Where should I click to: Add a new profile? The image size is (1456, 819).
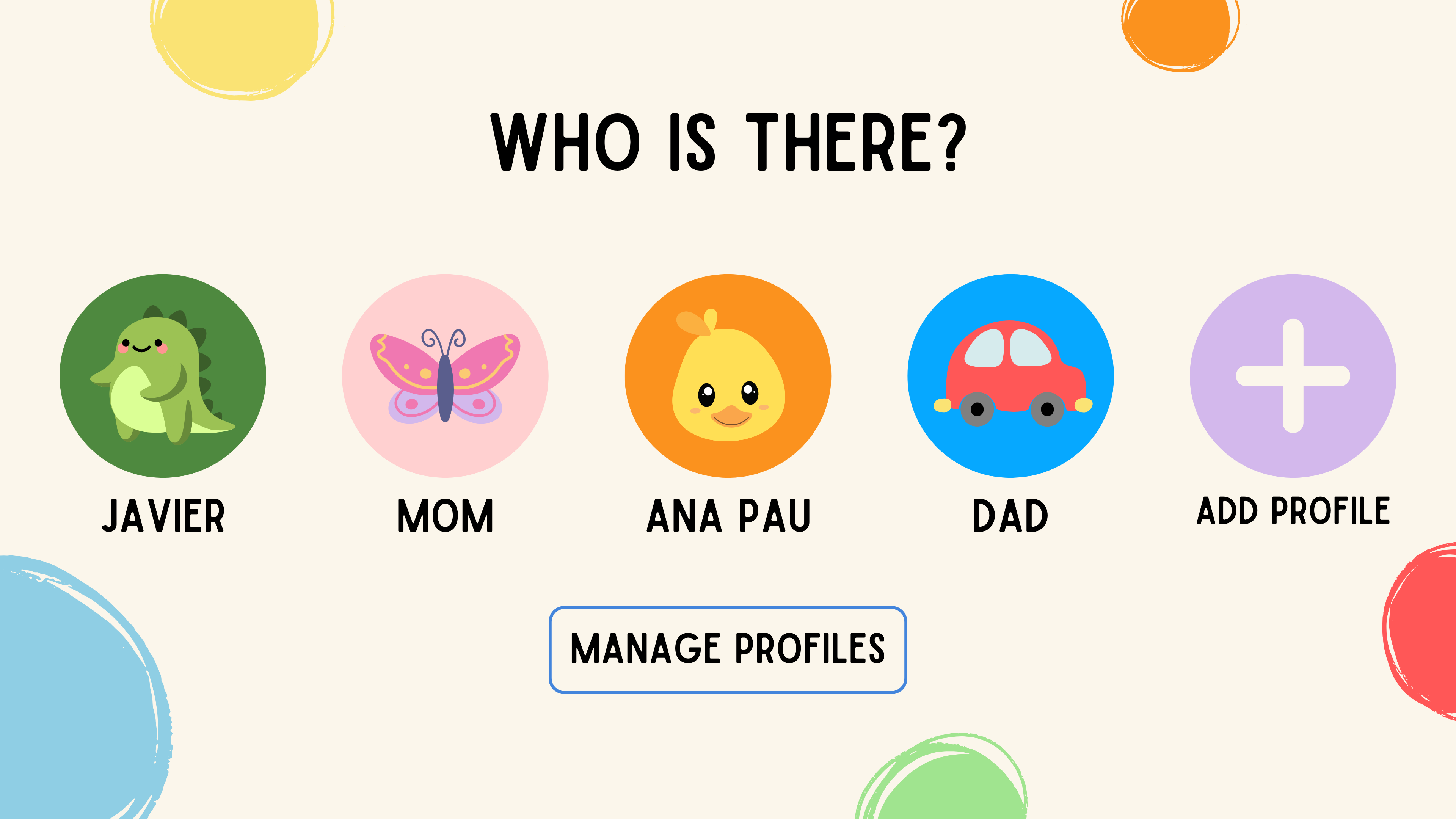coord(1293,376)
